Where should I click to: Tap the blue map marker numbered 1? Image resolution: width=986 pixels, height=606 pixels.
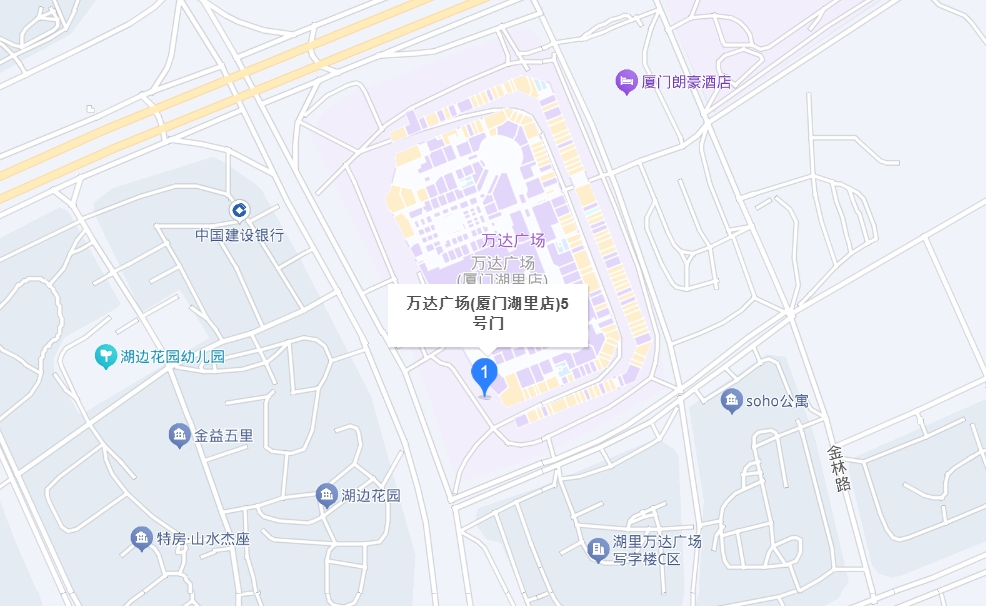click(484, 376)
